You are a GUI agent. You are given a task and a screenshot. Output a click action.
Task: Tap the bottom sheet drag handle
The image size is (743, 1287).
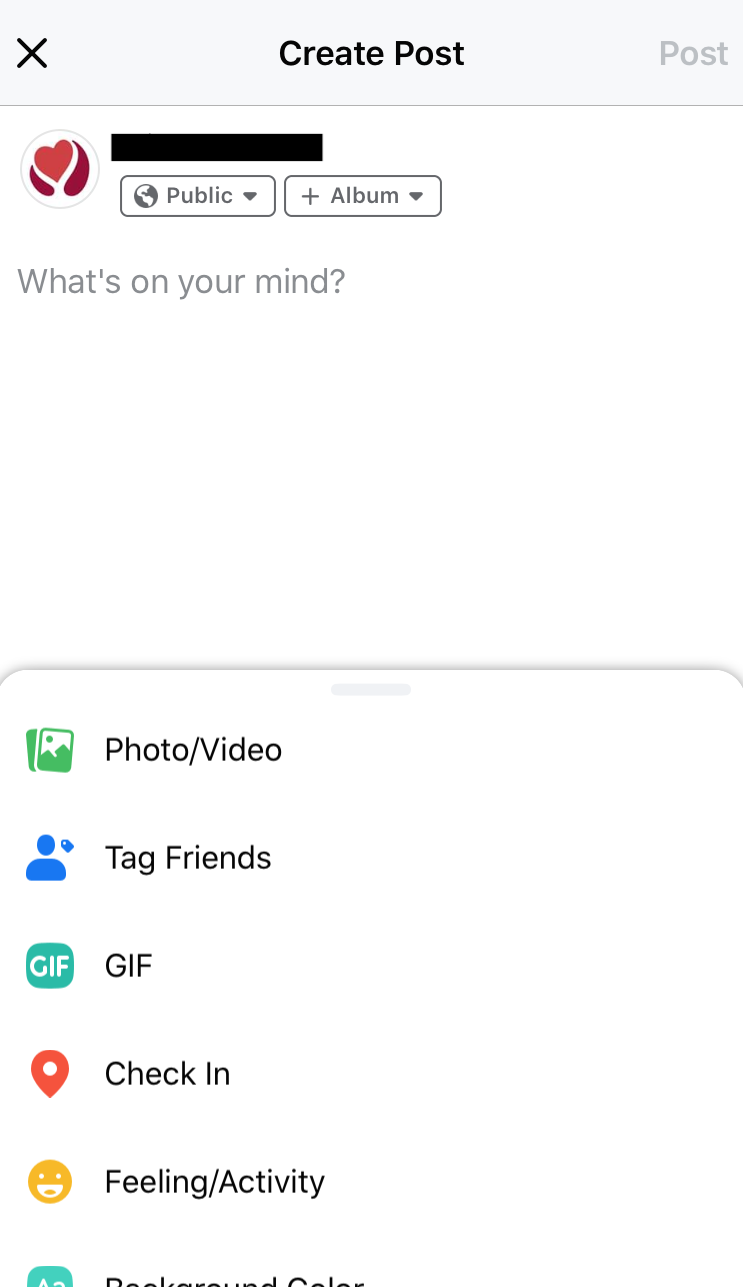pos(371,689)
